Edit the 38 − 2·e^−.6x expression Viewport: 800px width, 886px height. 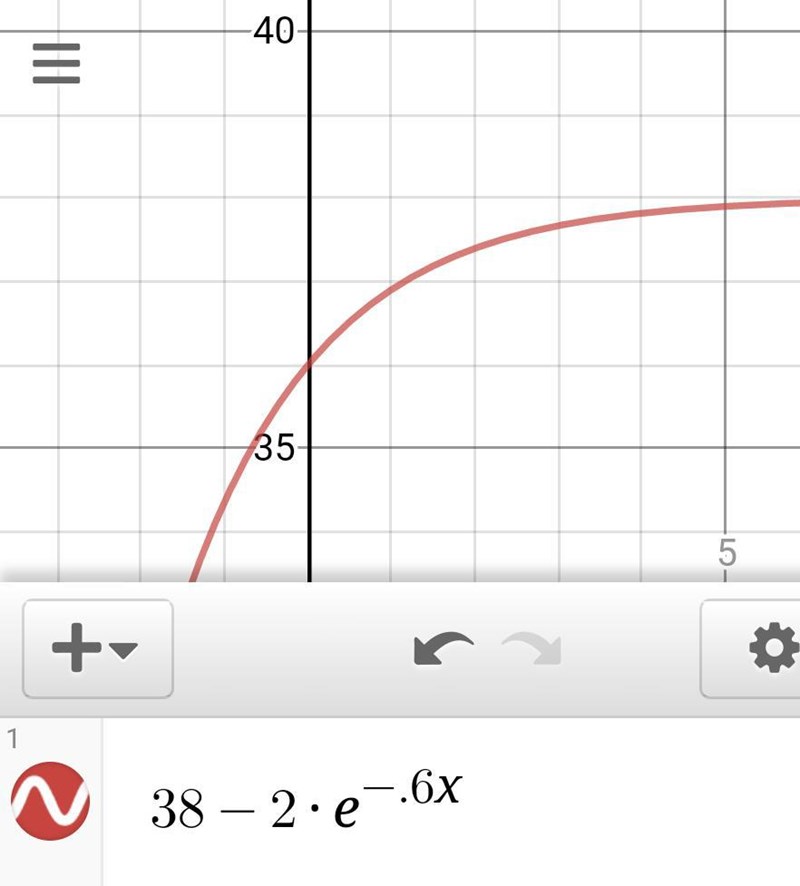(305, 802)
